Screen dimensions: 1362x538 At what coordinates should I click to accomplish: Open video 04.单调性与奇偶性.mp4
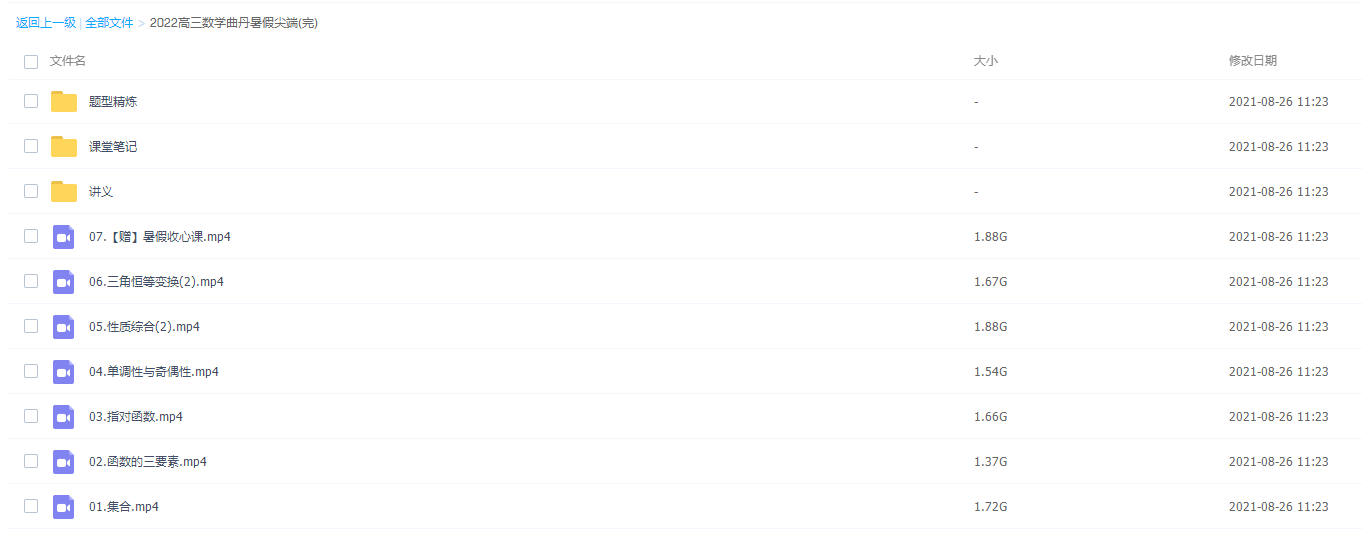click(x=153, y=372)
